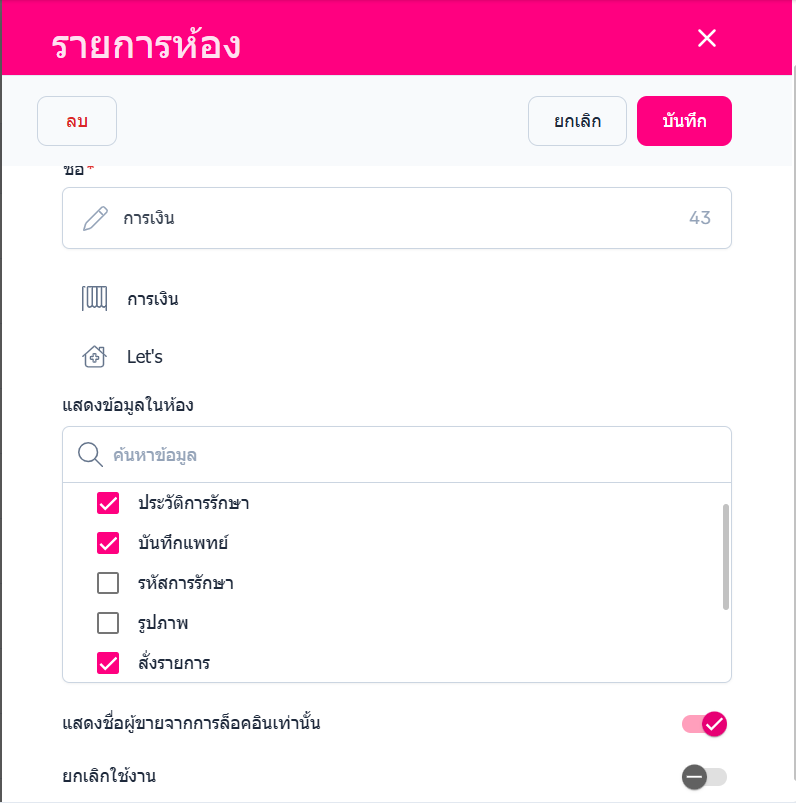Enable the ยกเลิกใช้งาน switch

click(x=704, y=777)
